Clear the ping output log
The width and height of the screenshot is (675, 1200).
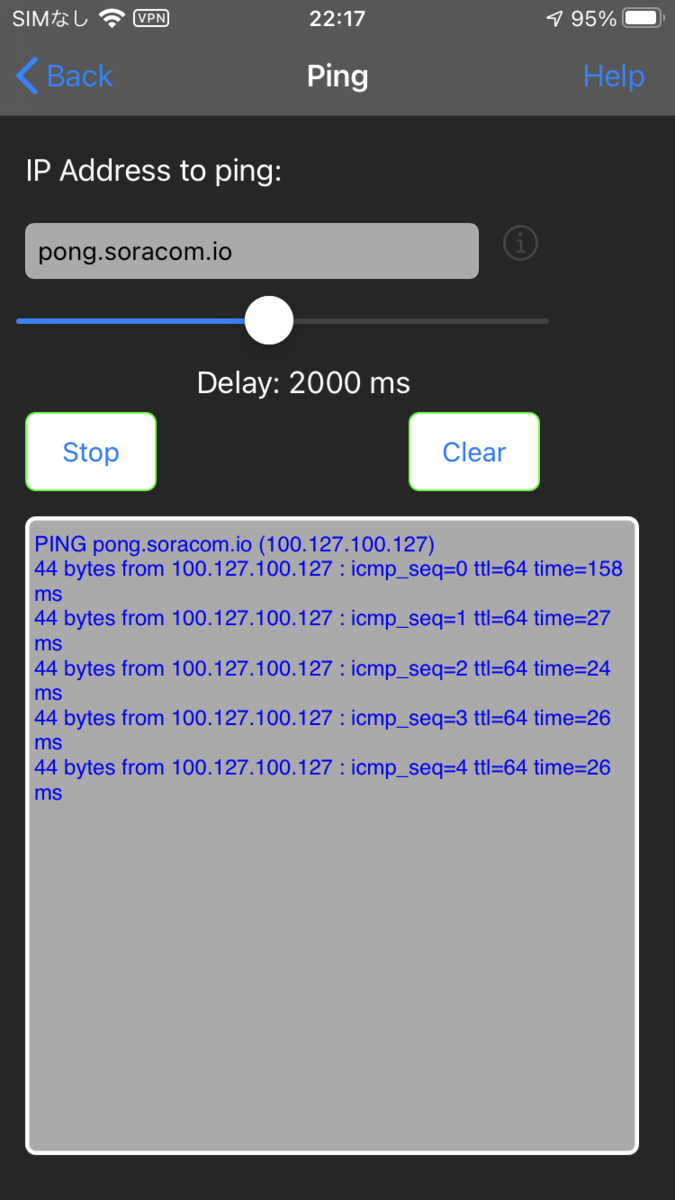tap(474, 452)
